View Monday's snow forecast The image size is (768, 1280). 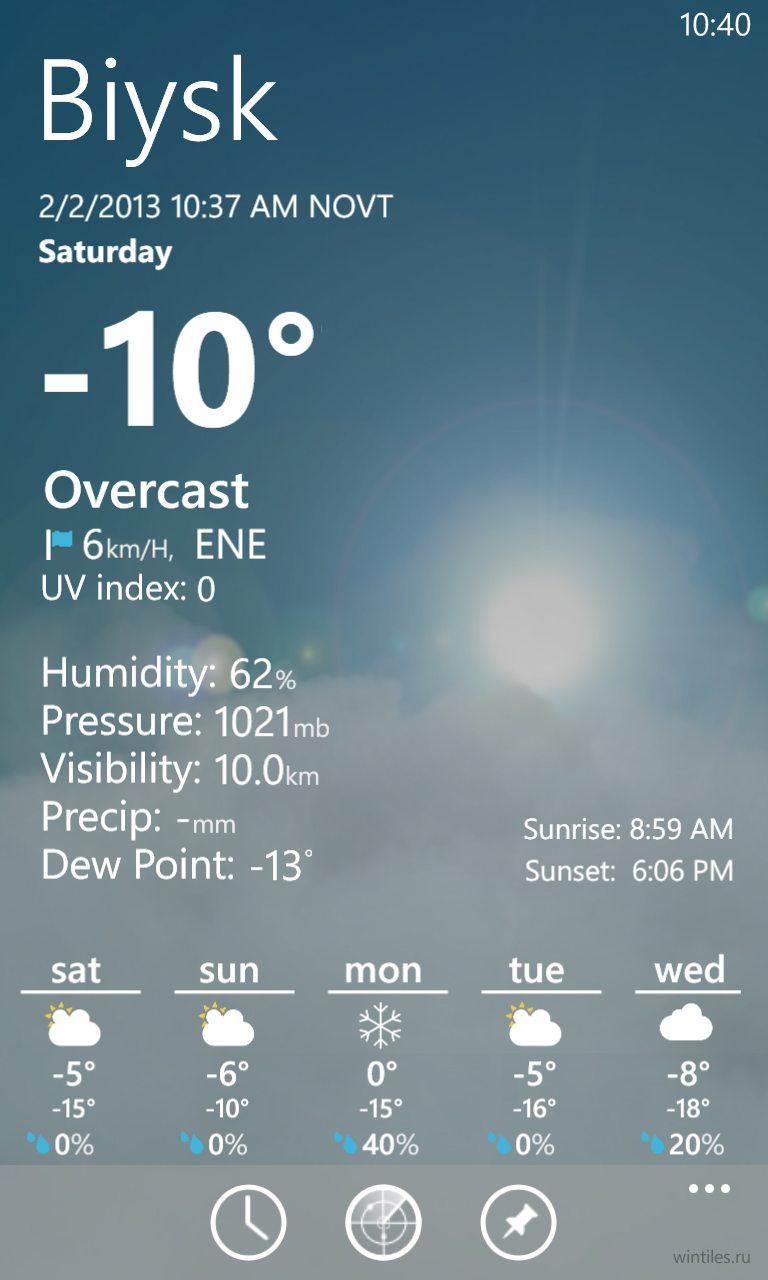384,1056
